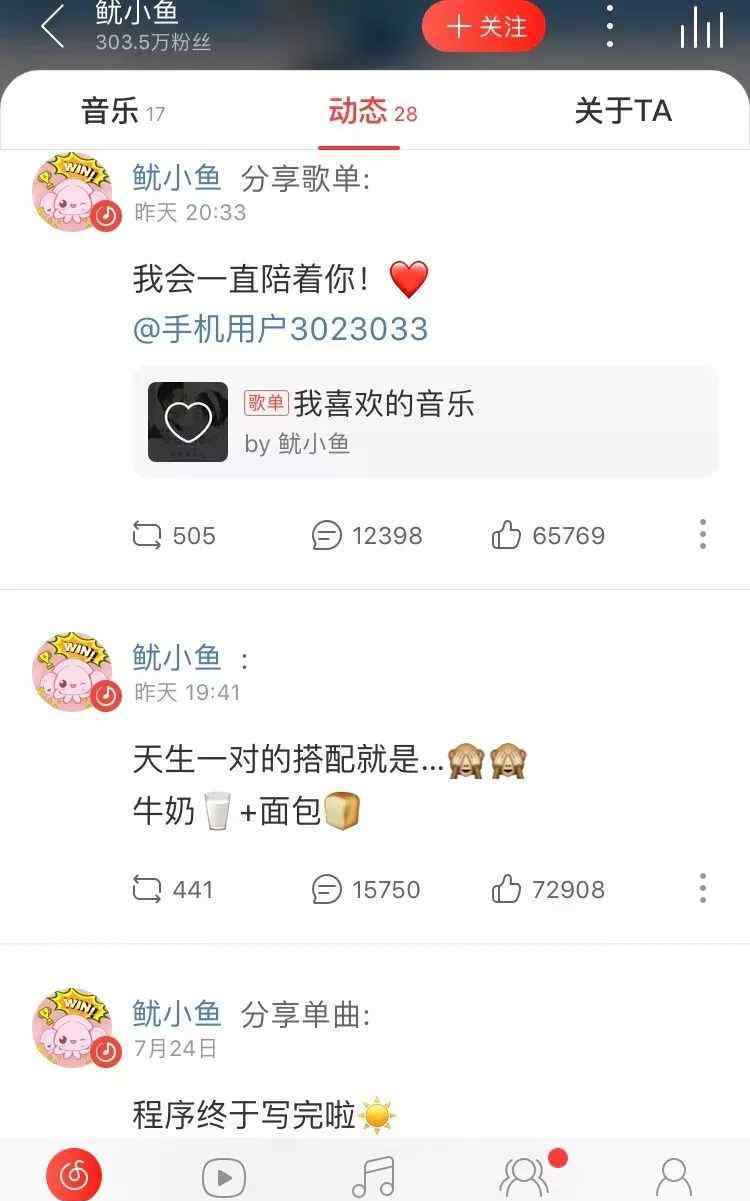750x1201 pixels.
Task: Open the mentioned user @手机用户3023033
Action: coord(280,329)
